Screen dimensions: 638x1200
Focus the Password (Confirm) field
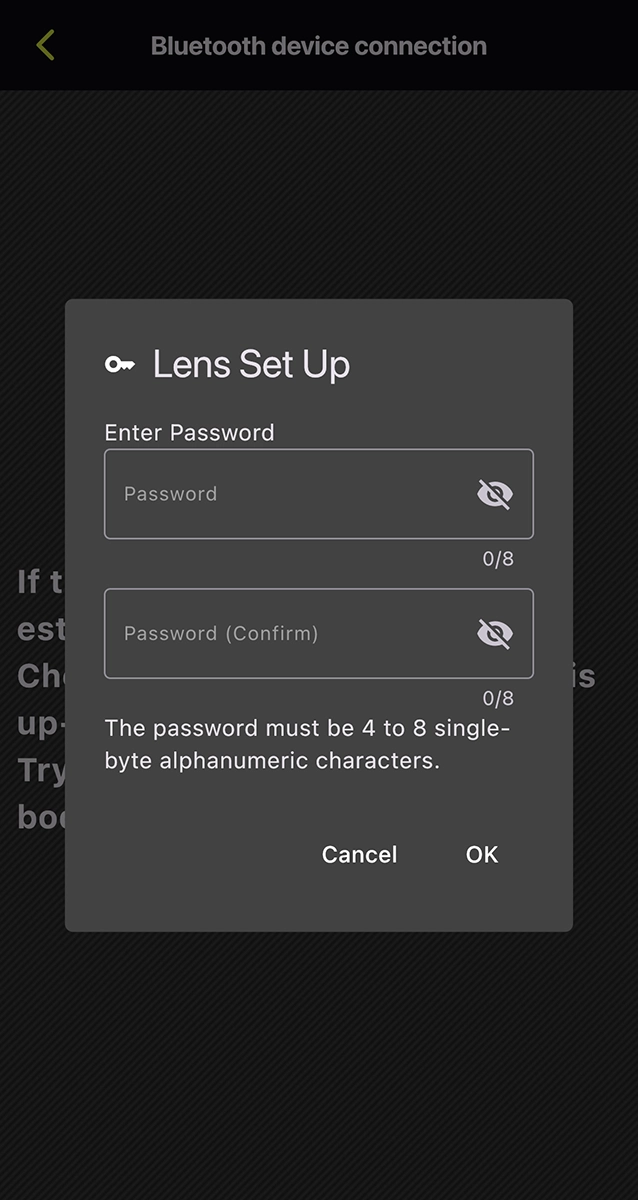(285, 634)
